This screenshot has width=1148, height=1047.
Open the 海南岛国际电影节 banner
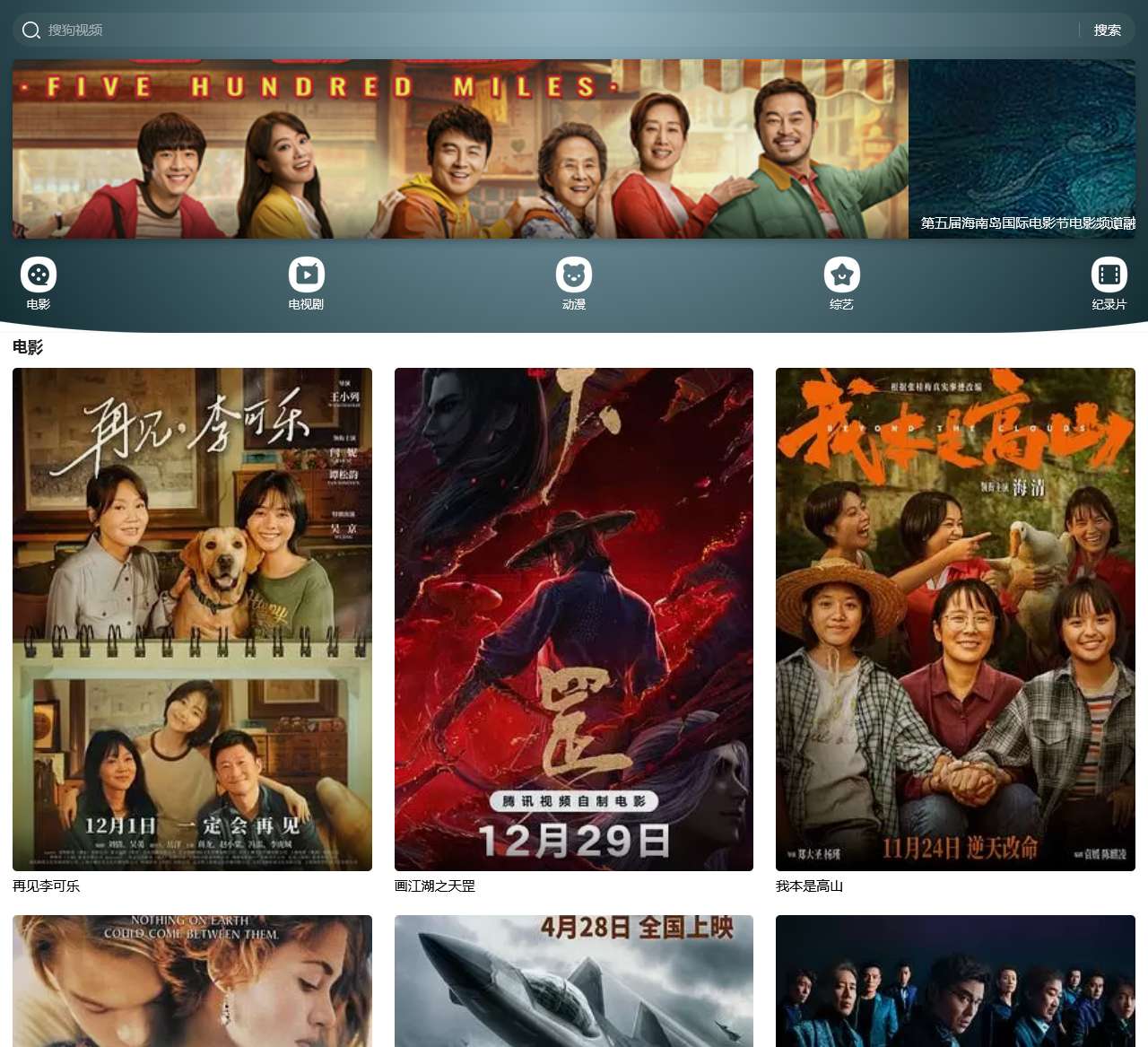coord(1022,149)
